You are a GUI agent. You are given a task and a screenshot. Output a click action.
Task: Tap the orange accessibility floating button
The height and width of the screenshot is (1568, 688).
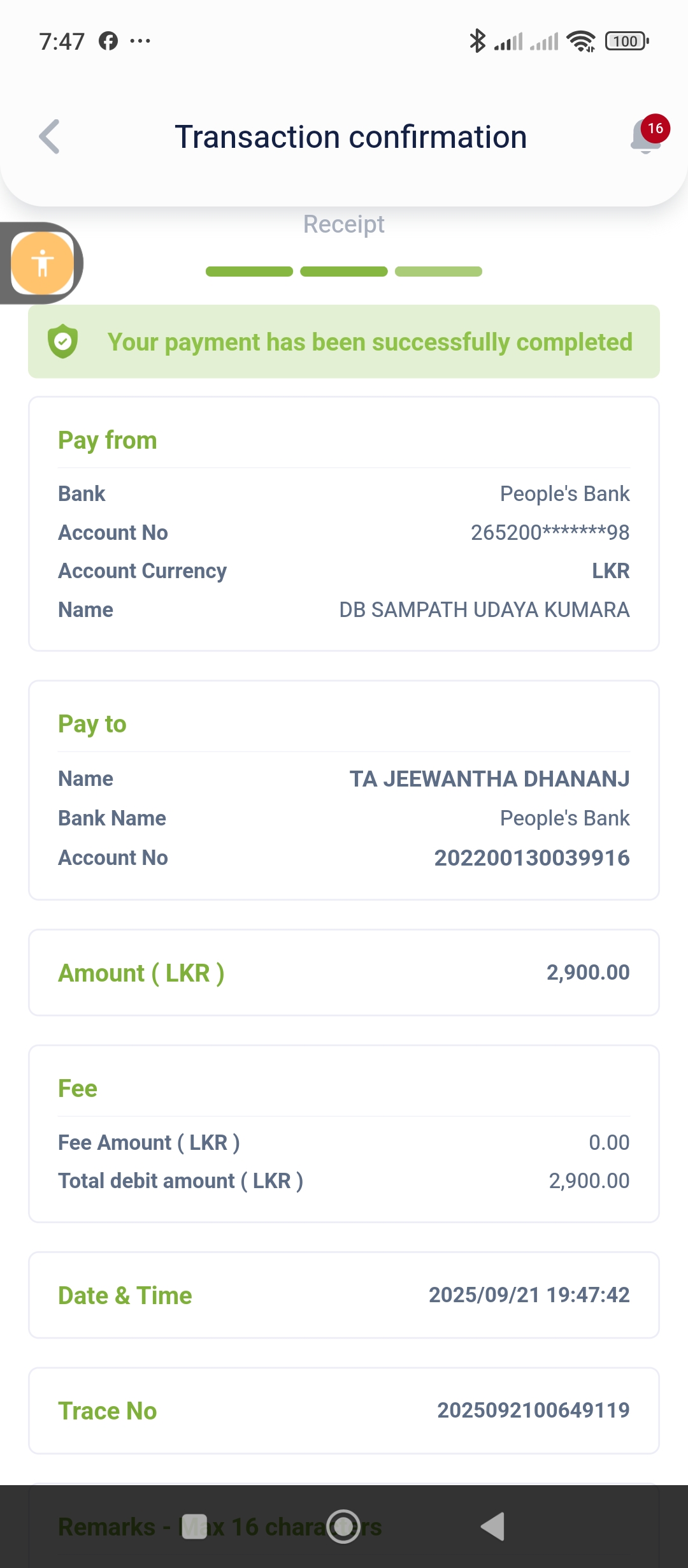42,263
